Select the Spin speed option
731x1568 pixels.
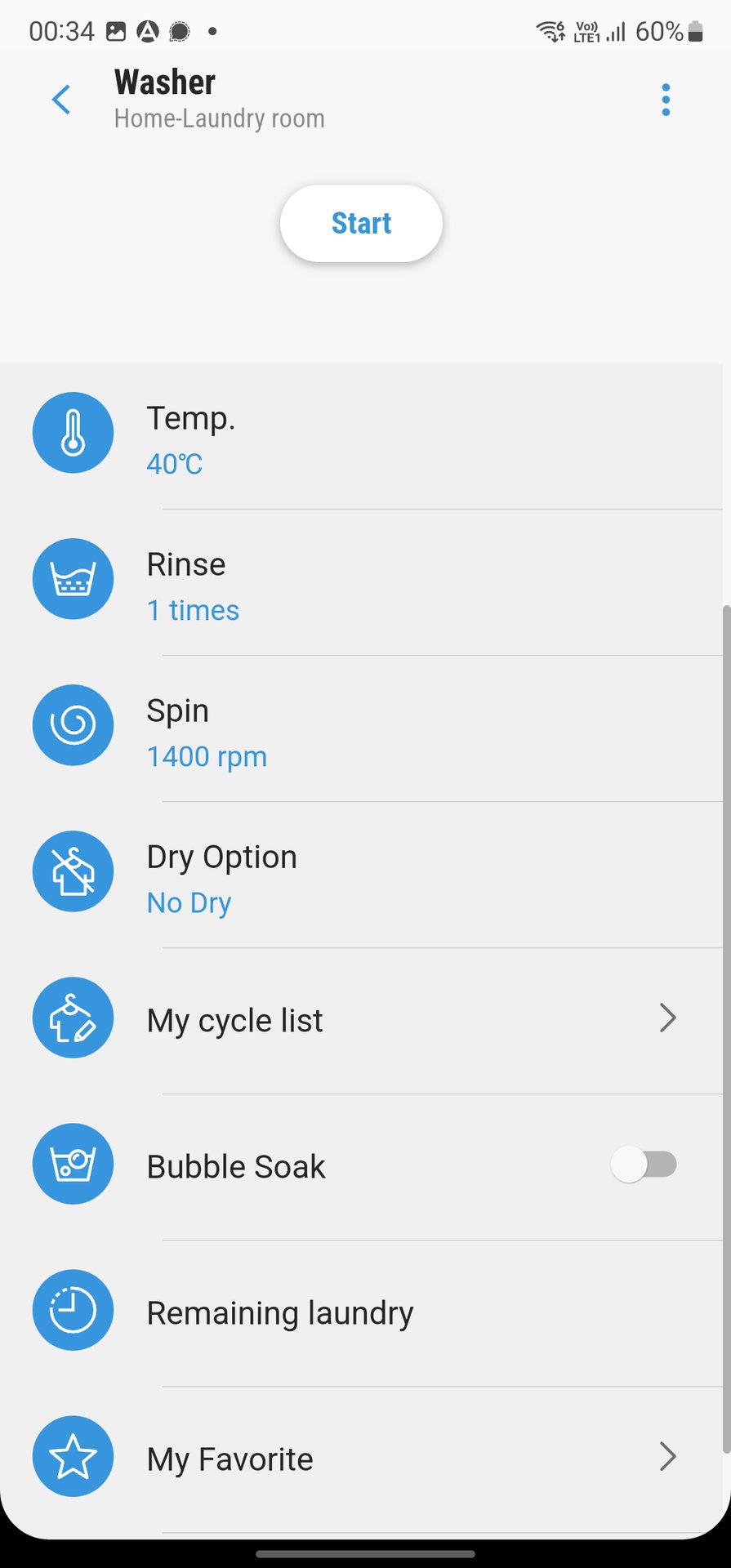(x=359, y=731)
